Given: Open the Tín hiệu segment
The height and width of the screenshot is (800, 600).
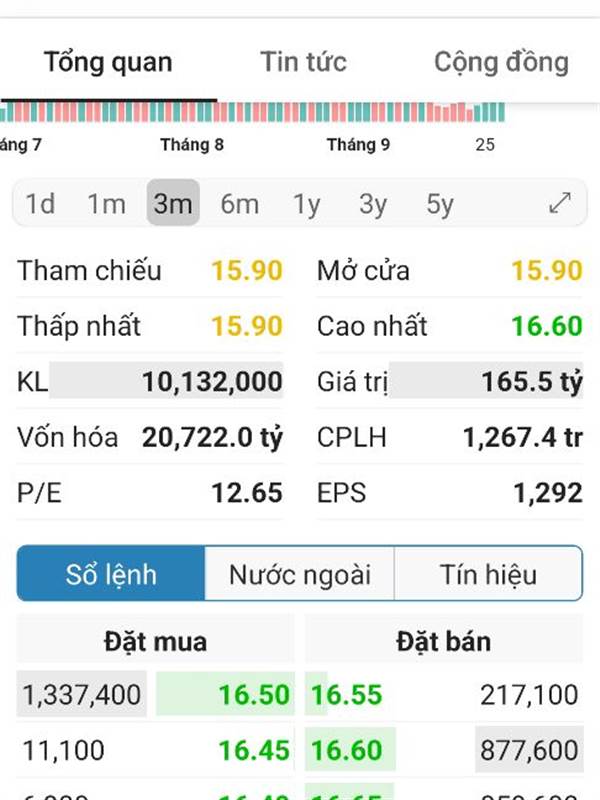Looking at the screenshot, I should [x=488, y=574].
